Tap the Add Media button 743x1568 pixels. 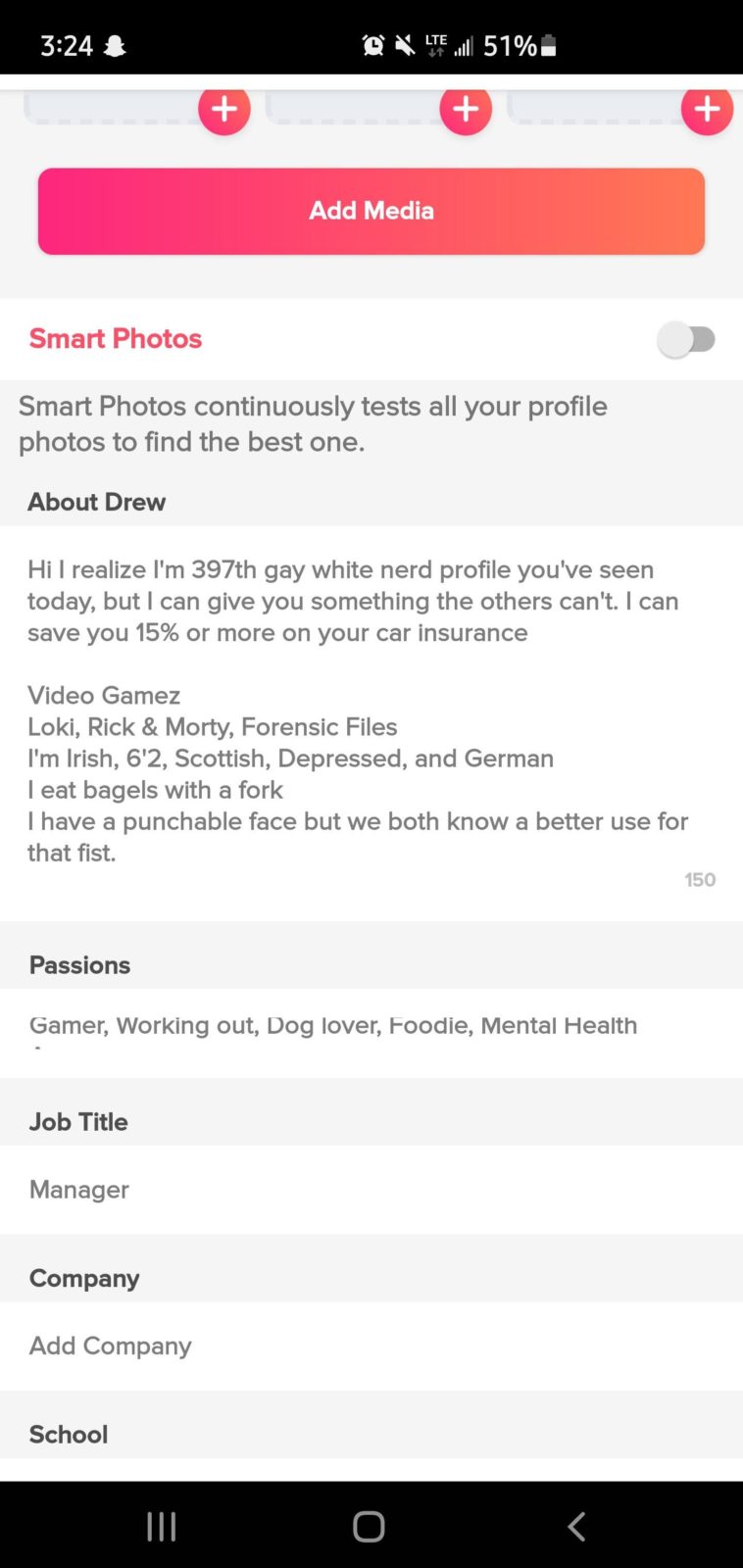[371, 211]
